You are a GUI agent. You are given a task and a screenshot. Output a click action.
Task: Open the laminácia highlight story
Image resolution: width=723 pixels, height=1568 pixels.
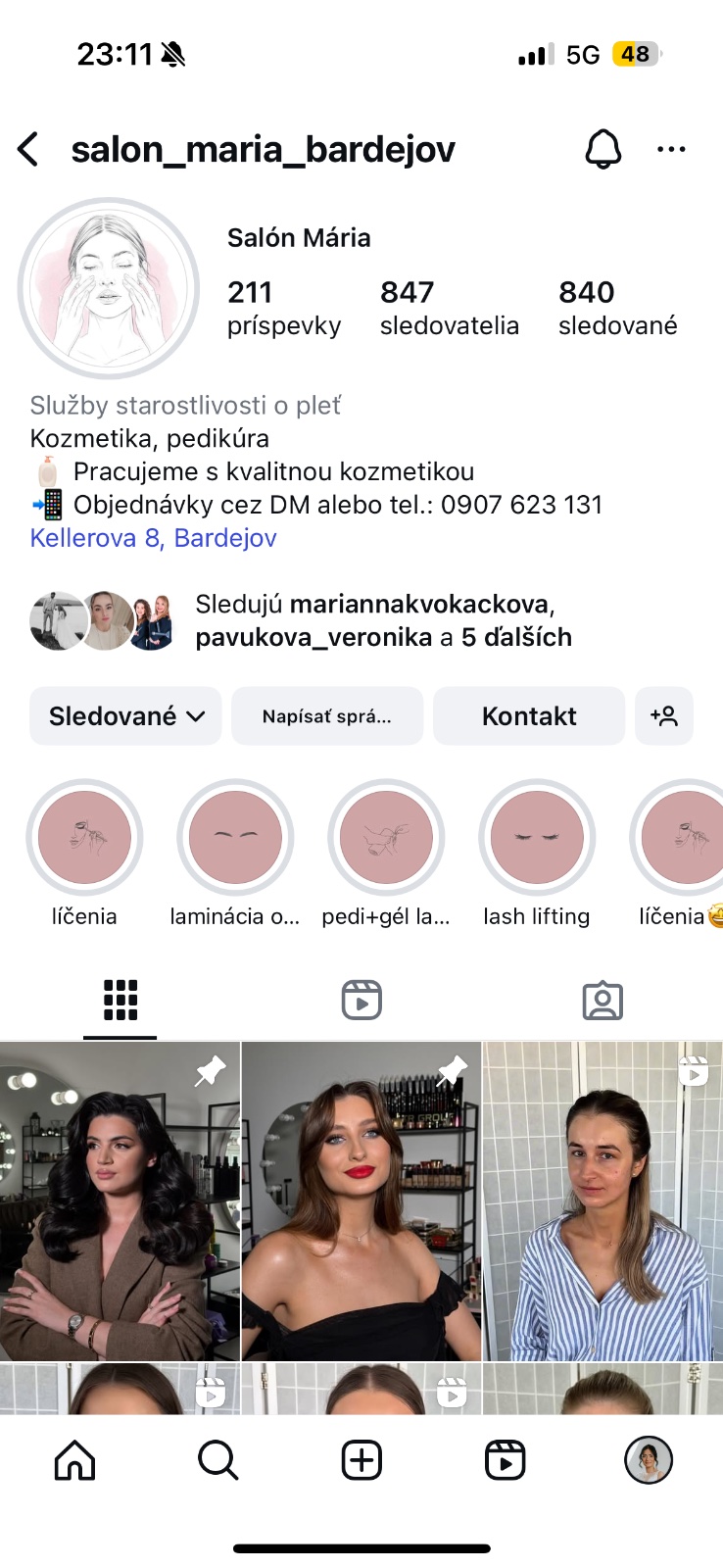coord(235,838)
